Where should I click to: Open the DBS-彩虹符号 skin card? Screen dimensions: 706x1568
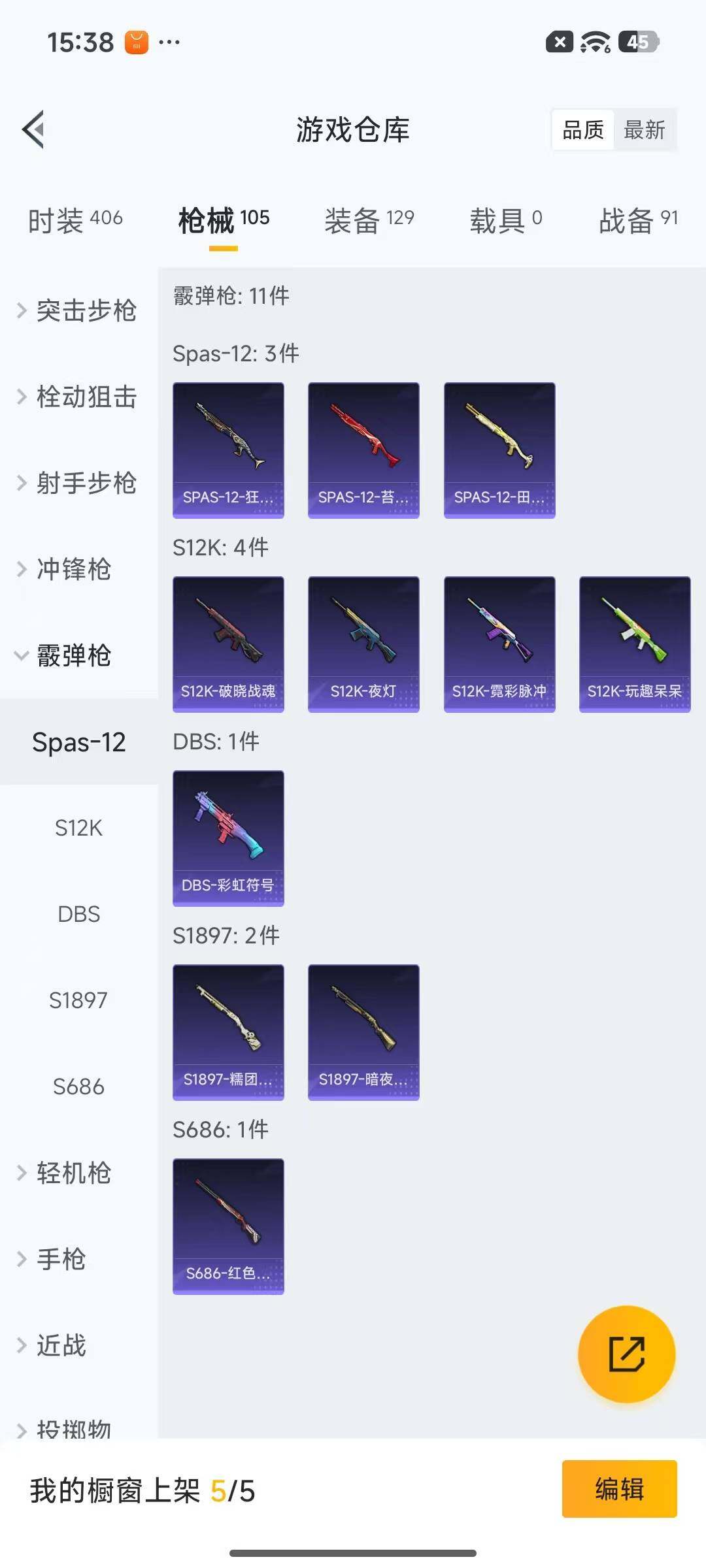click(228, 839)
